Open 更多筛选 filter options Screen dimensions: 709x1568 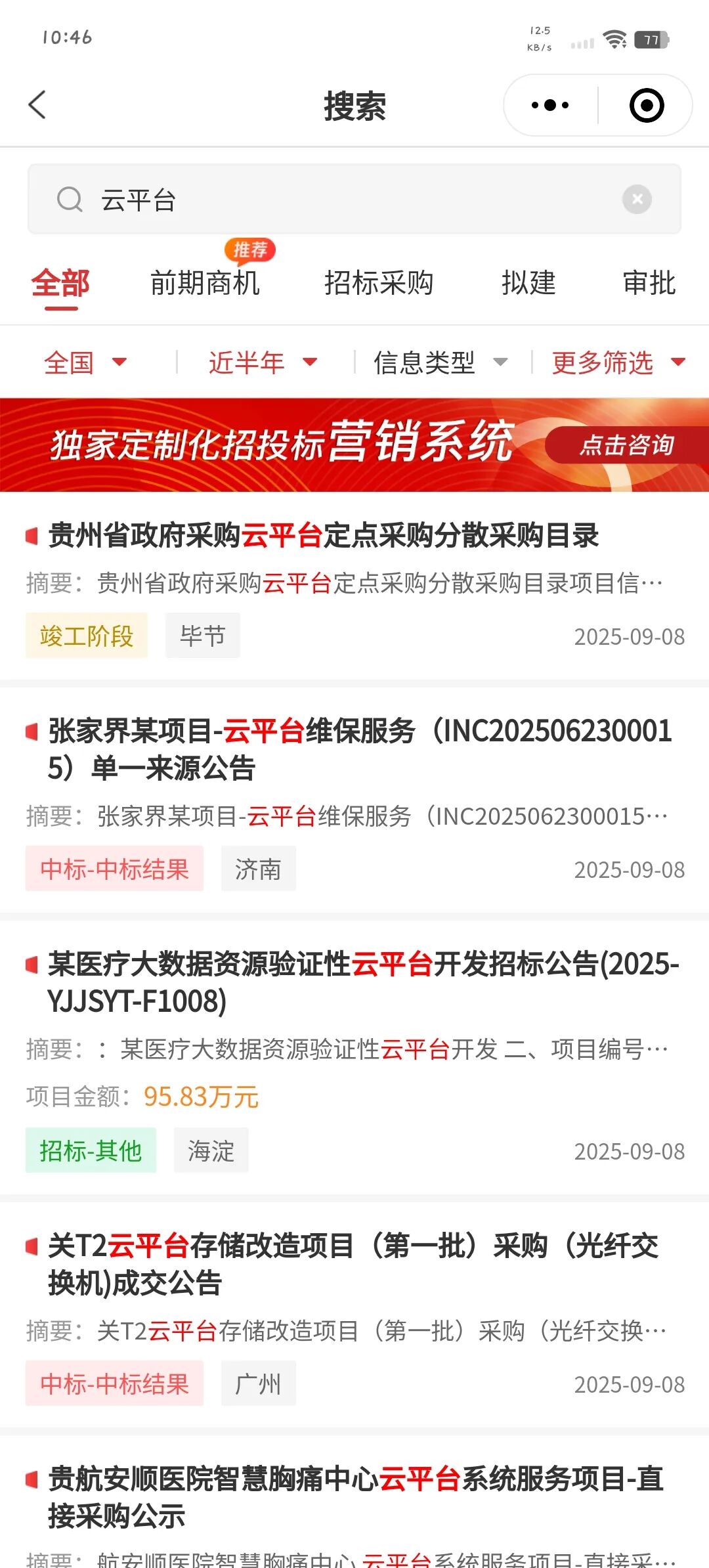617,362
